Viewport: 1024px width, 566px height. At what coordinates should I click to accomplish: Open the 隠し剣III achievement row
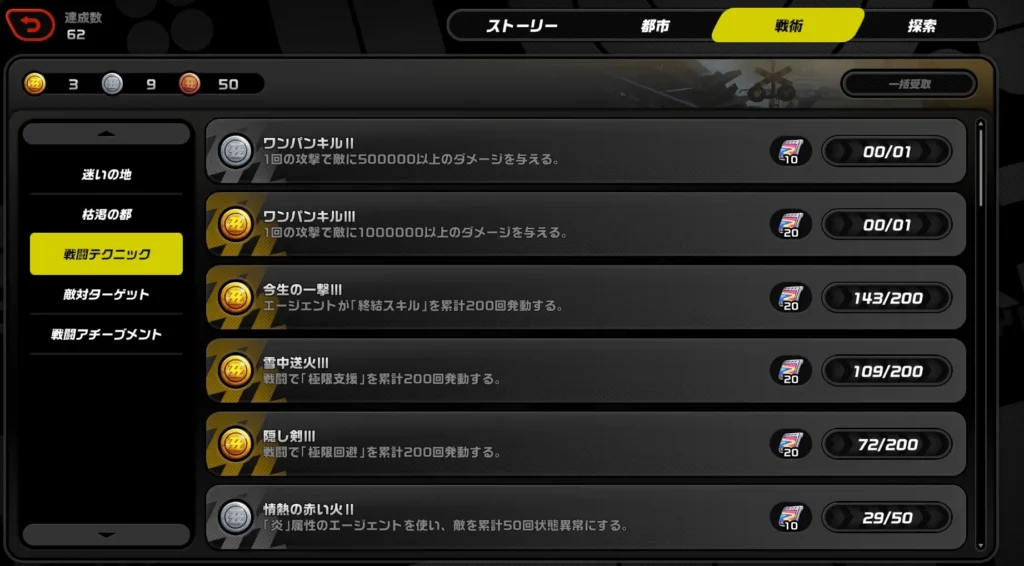[x=500, y=444]
